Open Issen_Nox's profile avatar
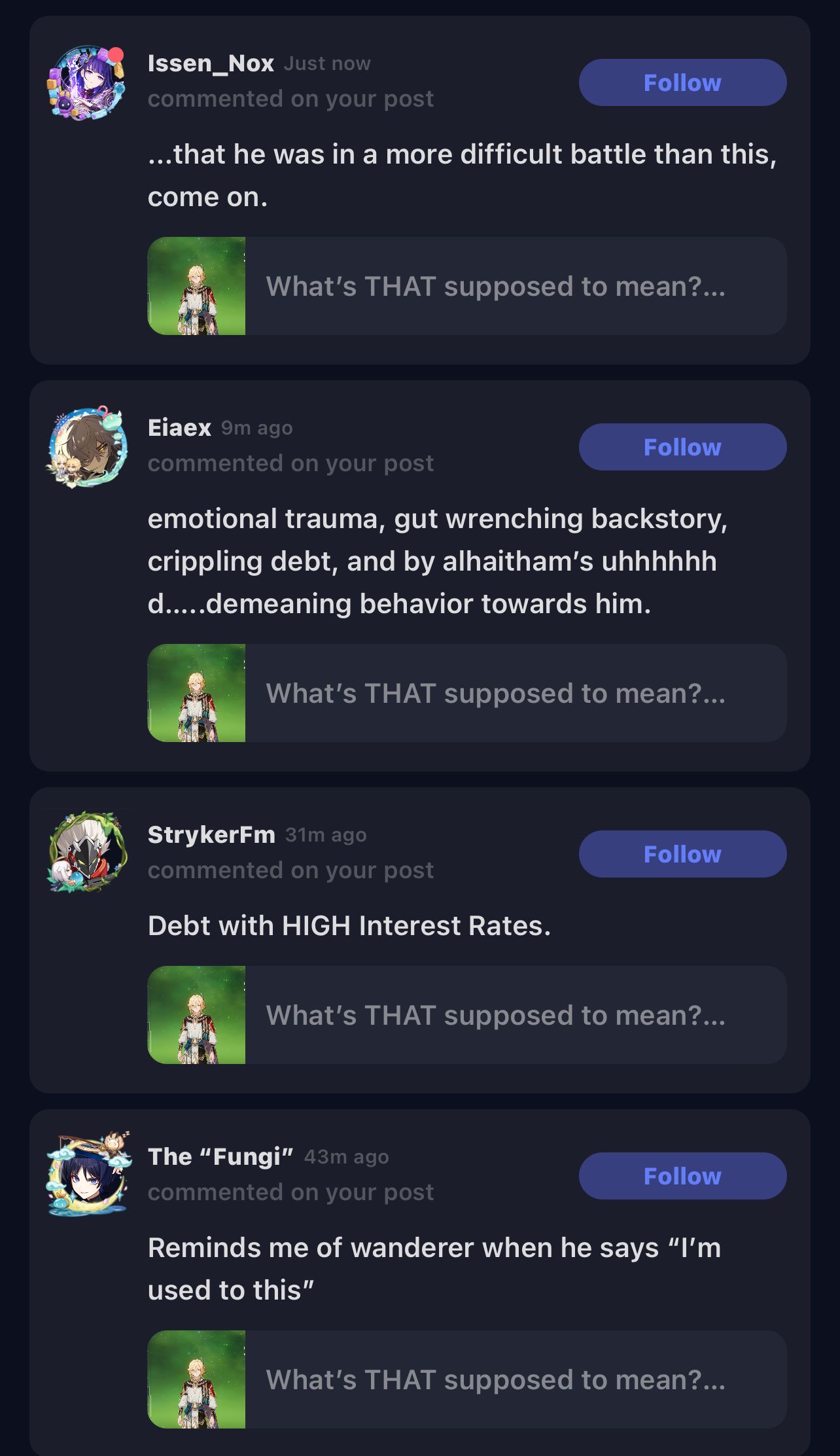The image size is (840, 1456). [x=86, y=83]
